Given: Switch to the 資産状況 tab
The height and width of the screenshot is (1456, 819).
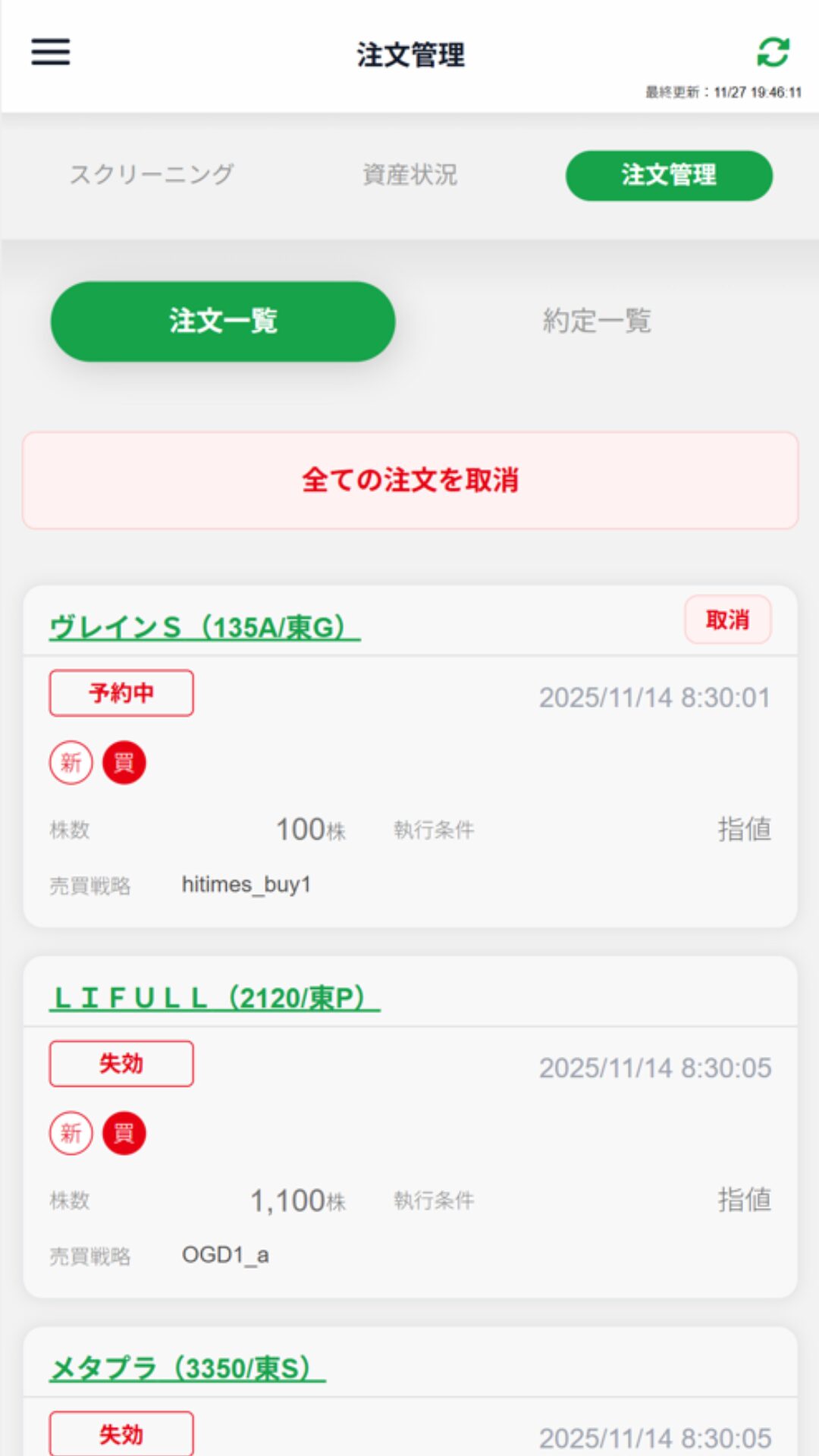Looking at the screenshot, I should pos(409,175).
